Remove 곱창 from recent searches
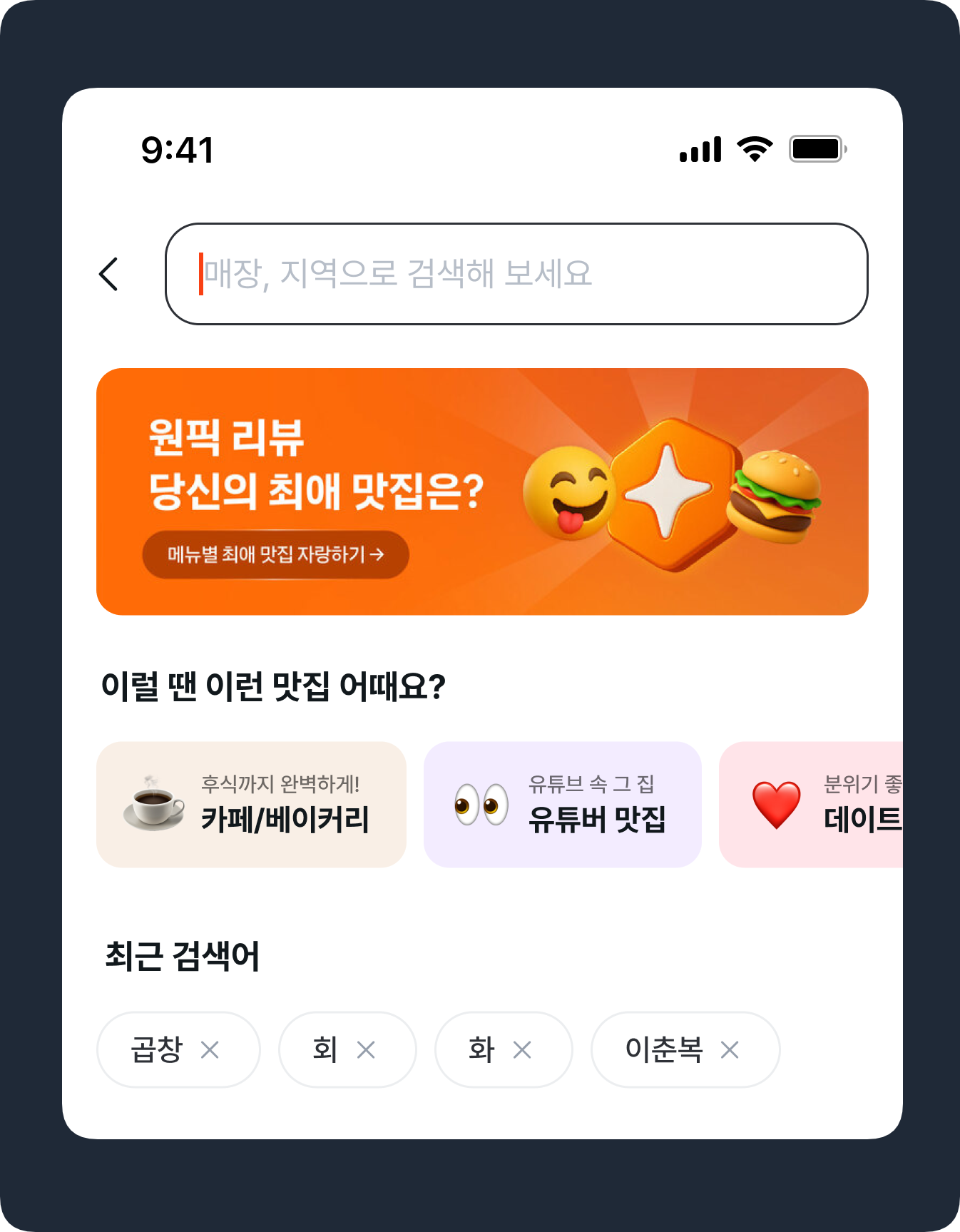 click(x=210, y=1049)
